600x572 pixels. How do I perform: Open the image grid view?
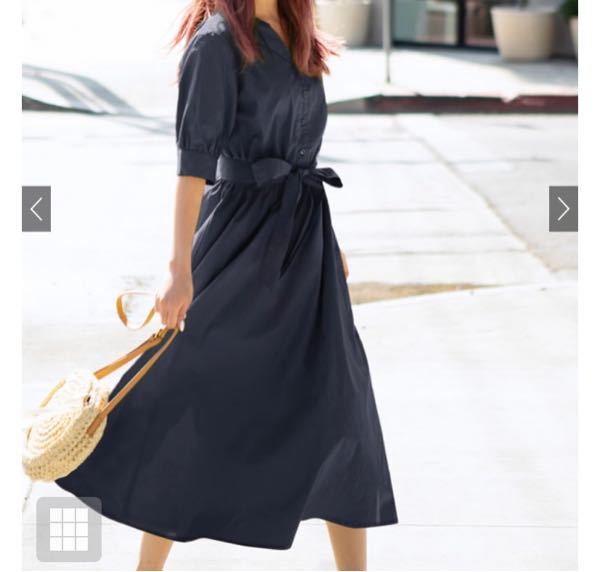[x=69, y=529]
